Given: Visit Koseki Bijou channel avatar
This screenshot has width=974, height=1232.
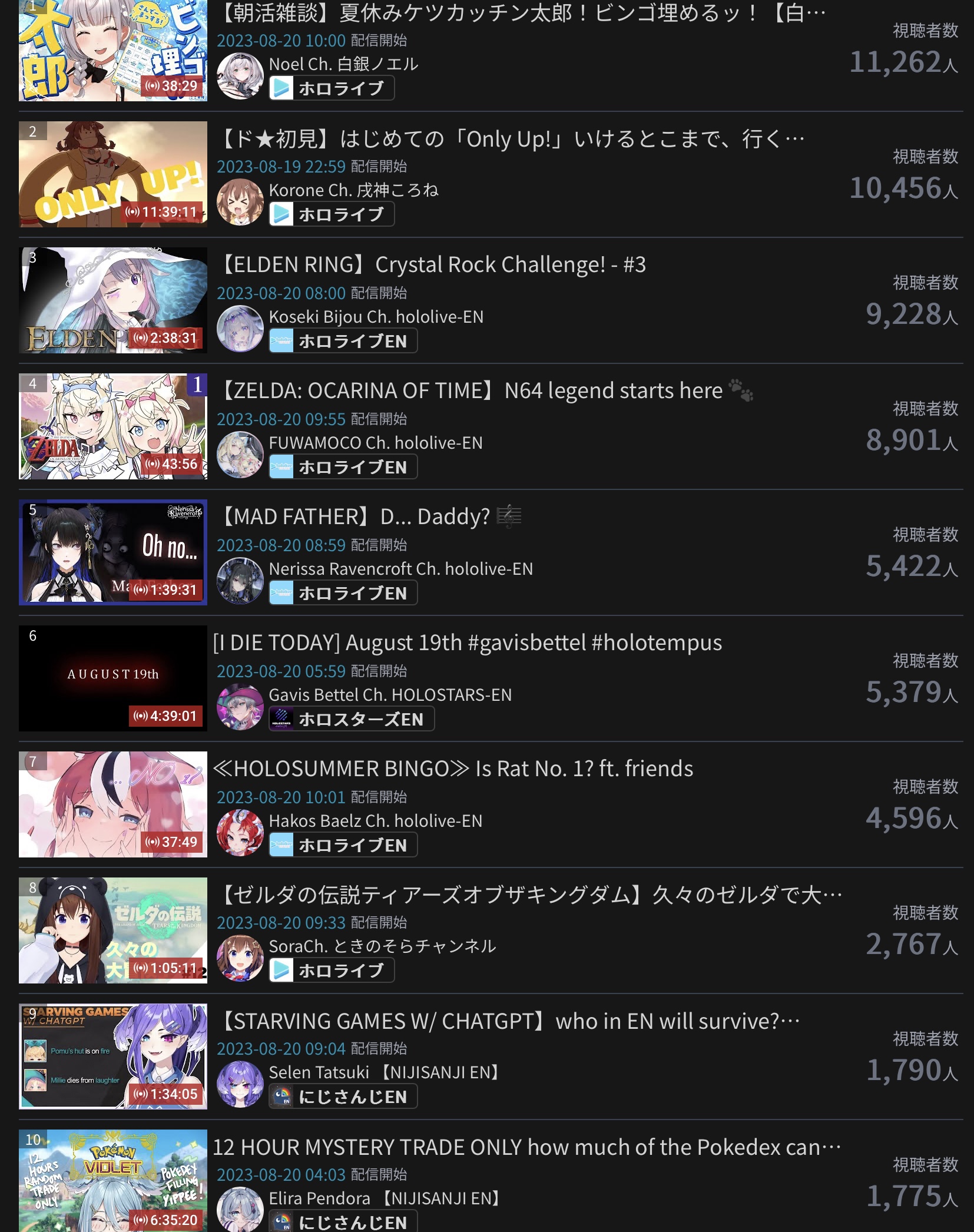Looking at the screenshot, I should point(240,329).
